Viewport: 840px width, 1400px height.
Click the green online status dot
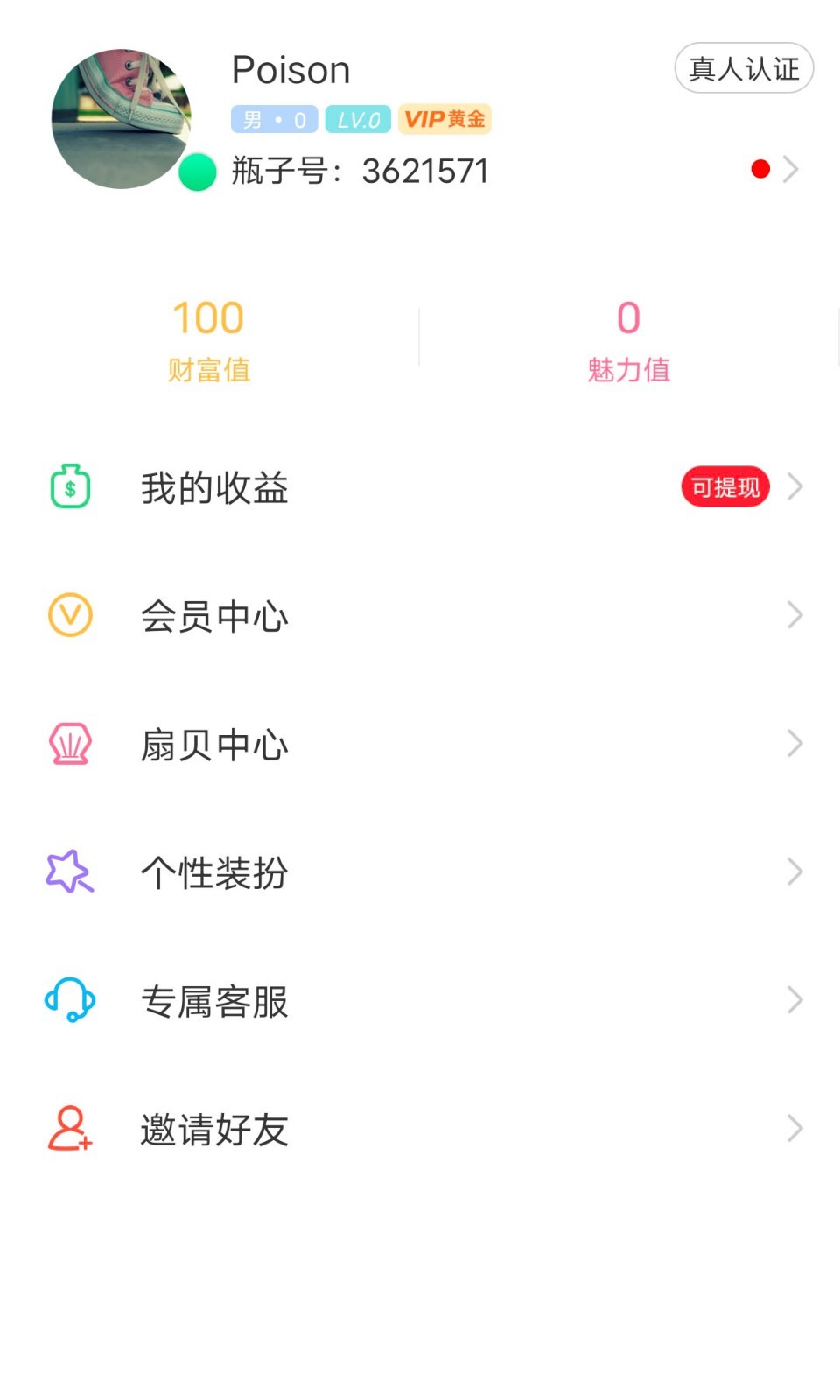197,172
